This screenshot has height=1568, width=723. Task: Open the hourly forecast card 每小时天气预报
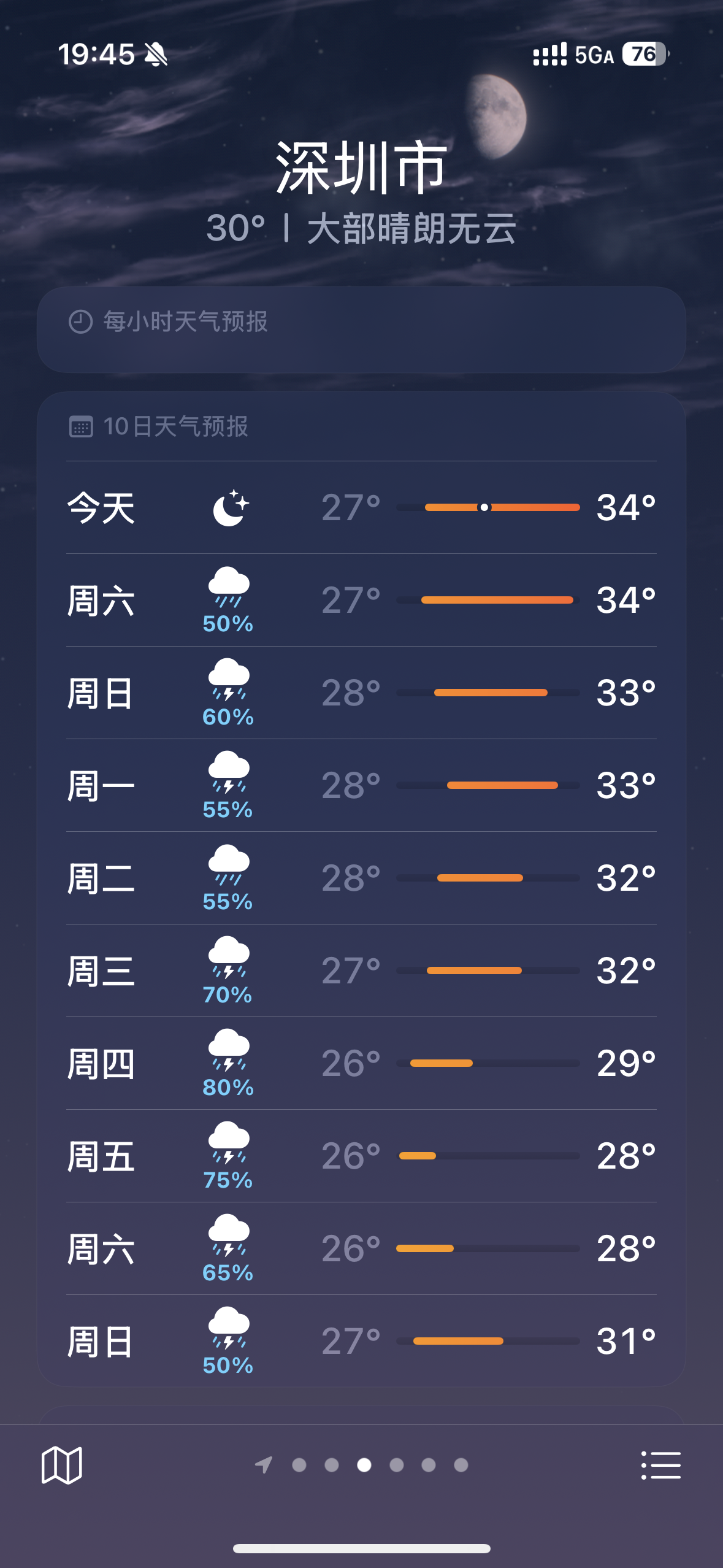click(x=361, y=329)
